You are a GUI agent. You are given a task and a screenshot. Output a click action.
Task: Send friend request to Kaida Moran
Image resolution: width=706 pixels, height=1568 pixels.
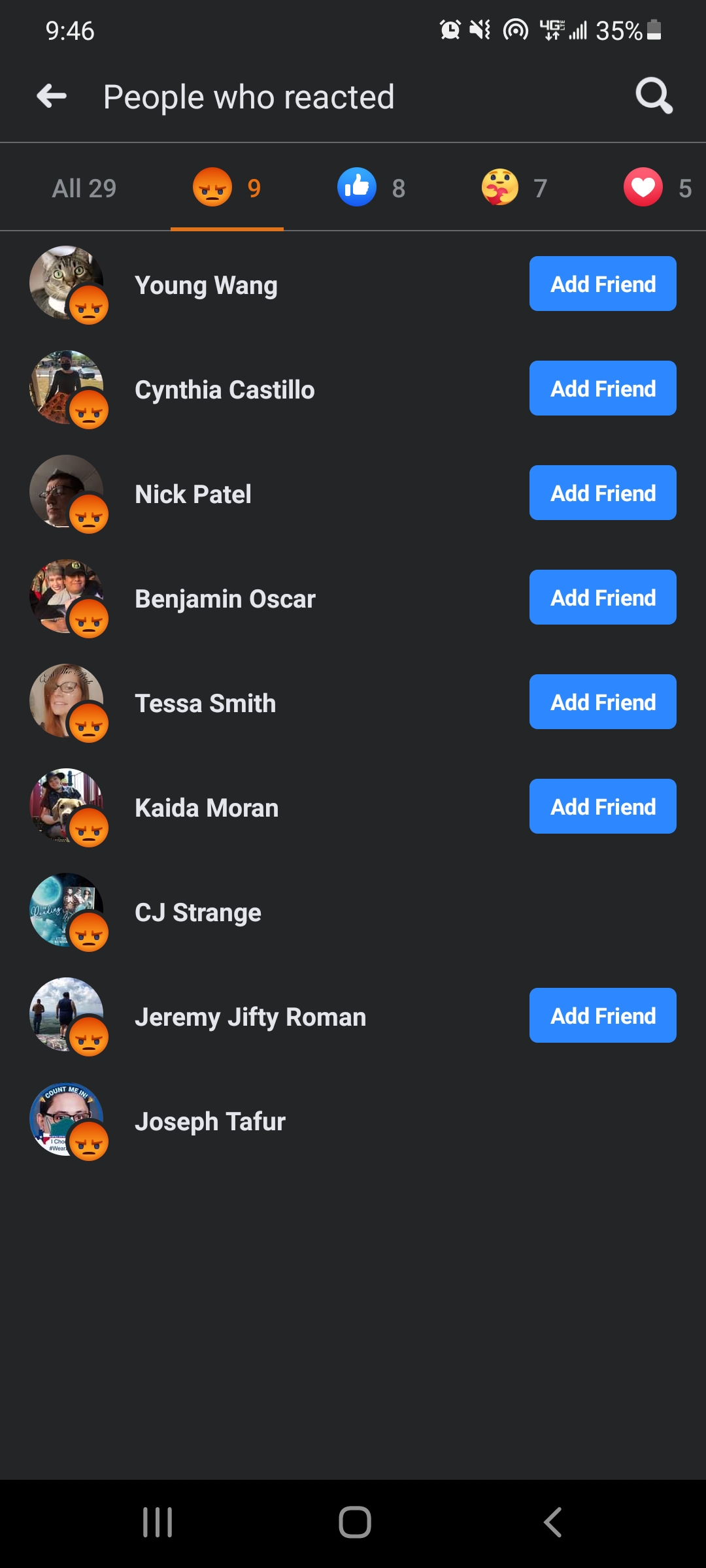(x=603, y=806)
